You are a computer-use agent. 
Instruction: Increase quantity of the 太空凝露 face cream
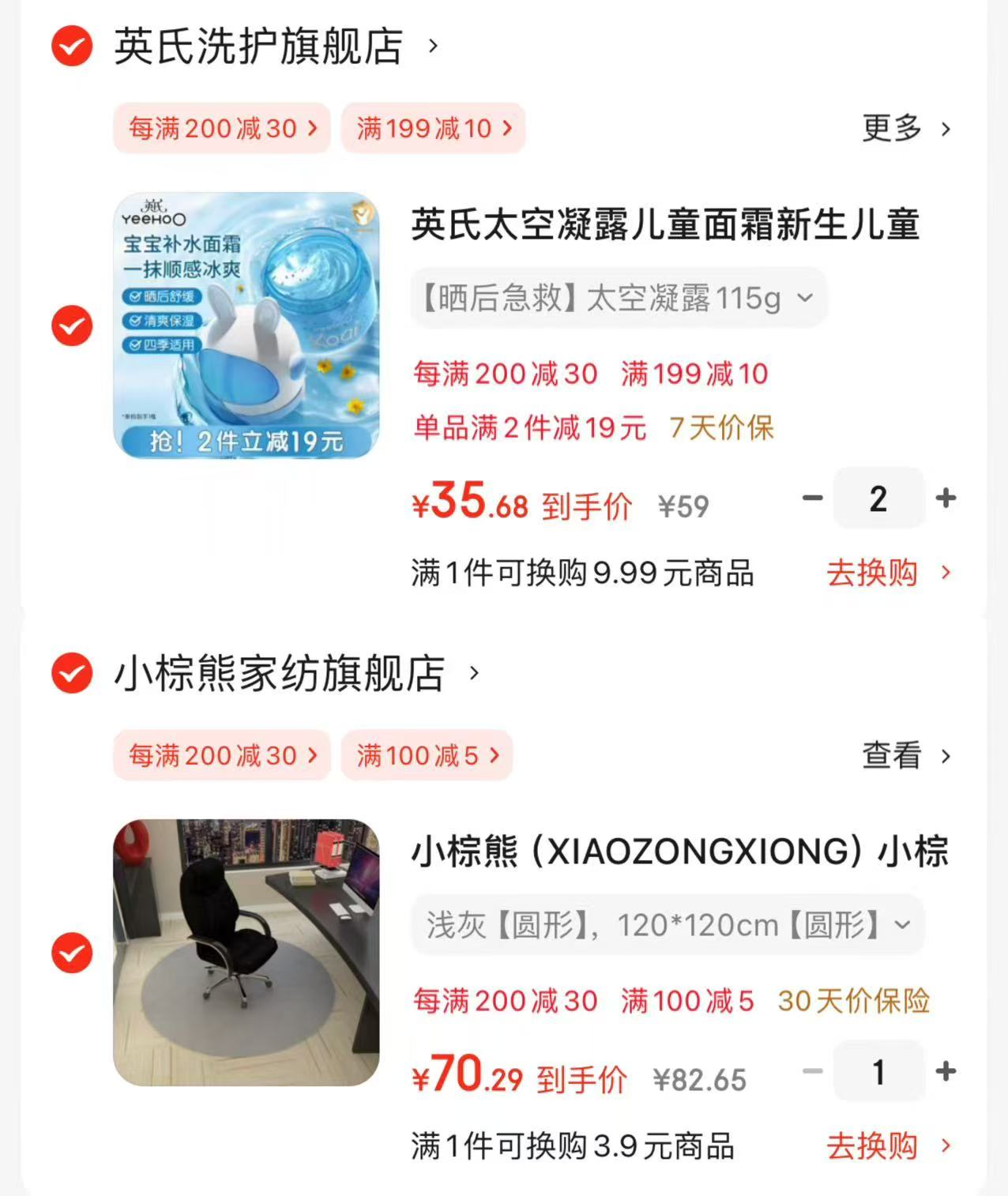click(946, 498)
